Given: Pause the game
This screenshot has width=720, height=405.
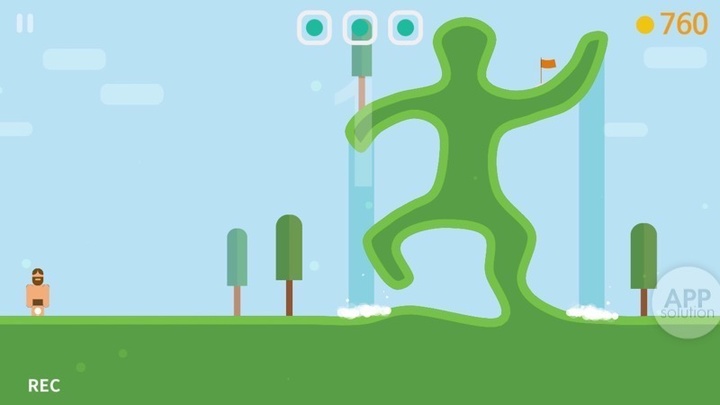Looking at the screenshot, I should pos(25,23).
